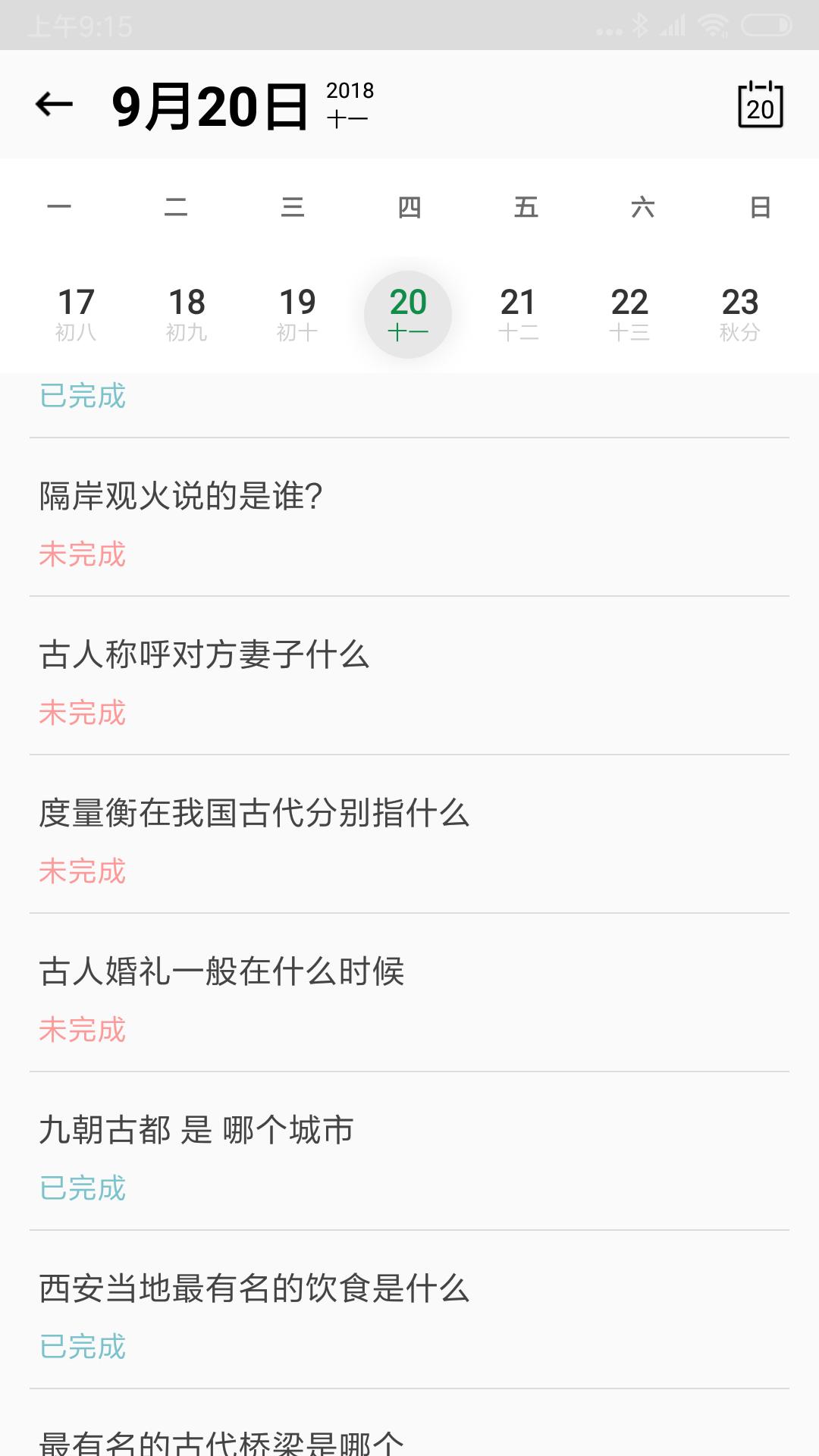Click the back arrow to return
This screenshot has height=1456, width=819.
tap(54, 105)
